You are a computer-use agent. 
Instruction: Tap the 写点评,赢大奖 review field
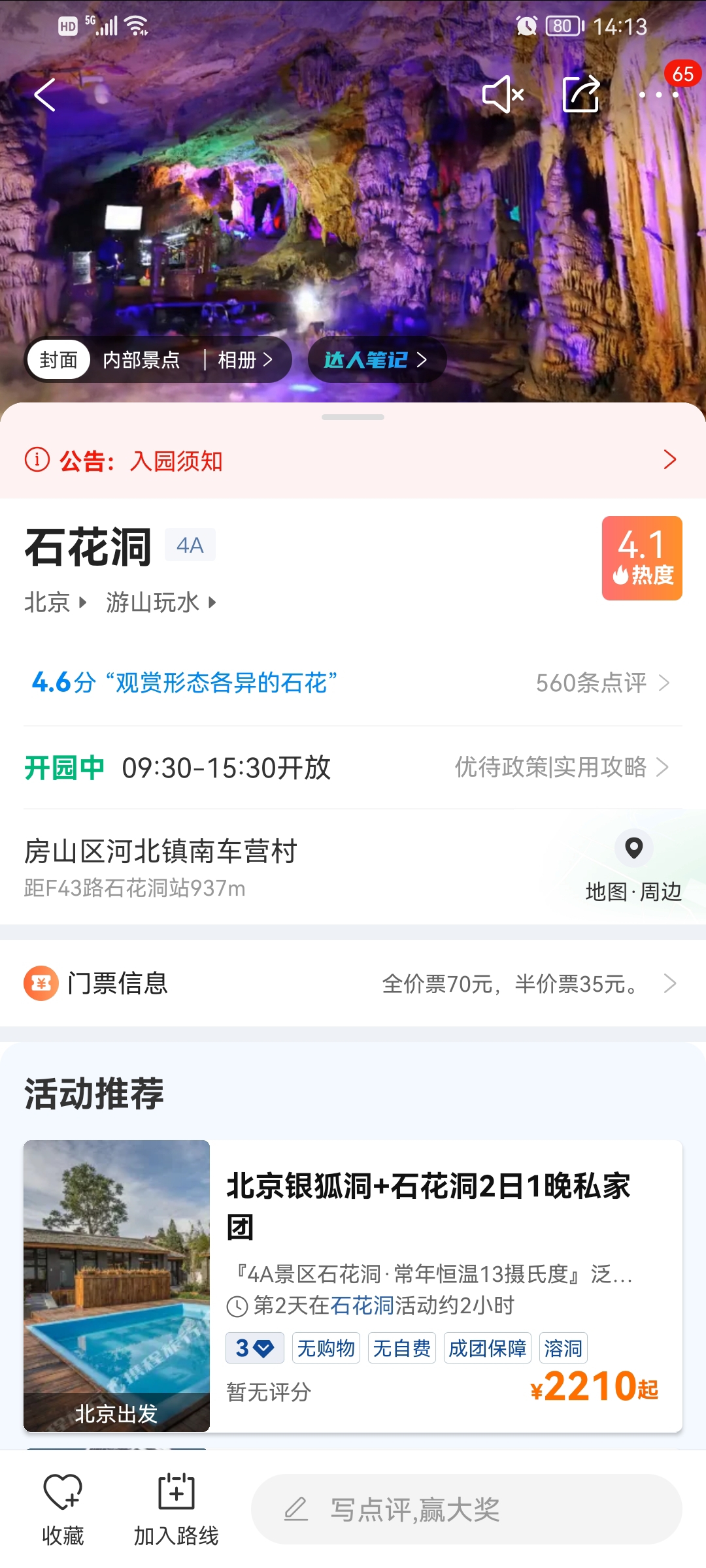466,1509
